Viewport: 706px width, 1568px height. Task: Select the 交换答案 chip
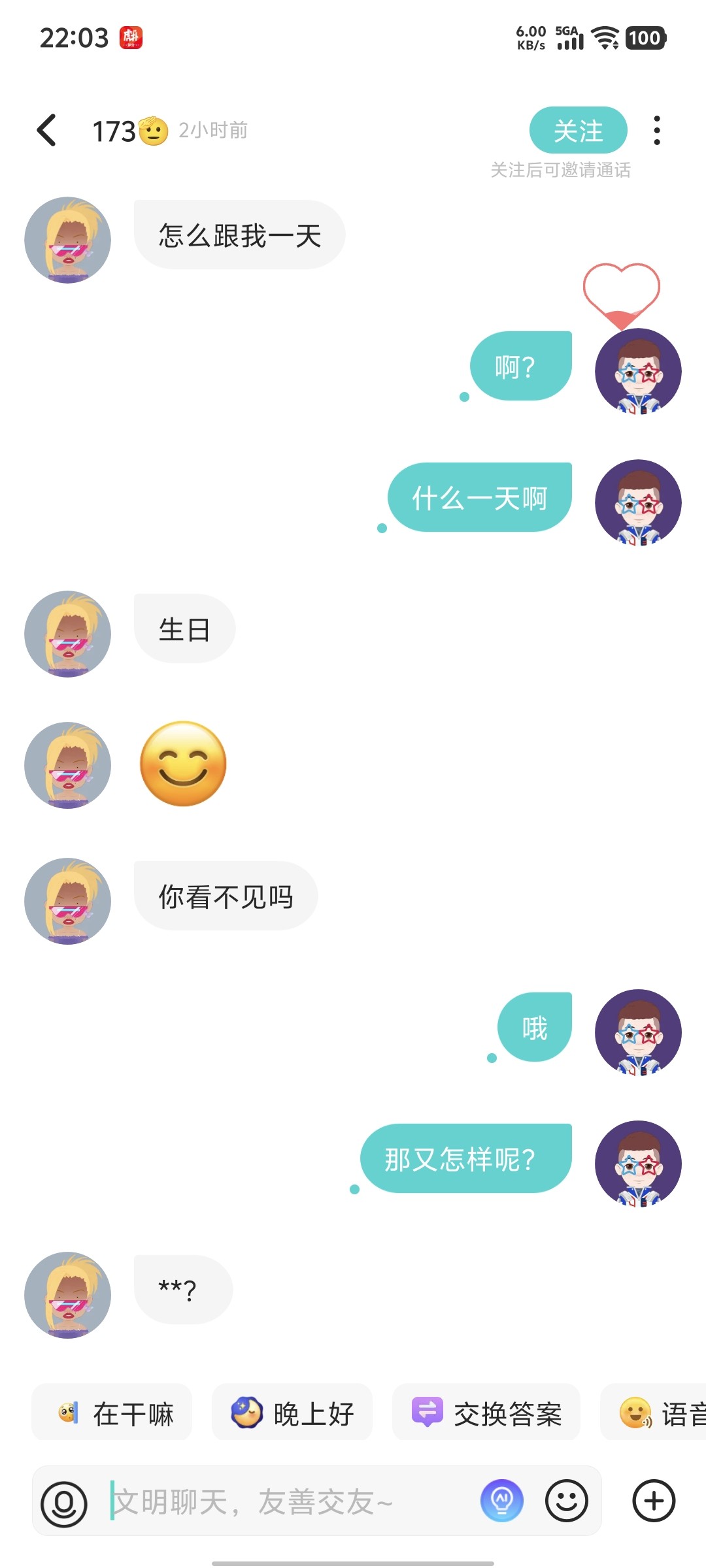[486, 1414]
